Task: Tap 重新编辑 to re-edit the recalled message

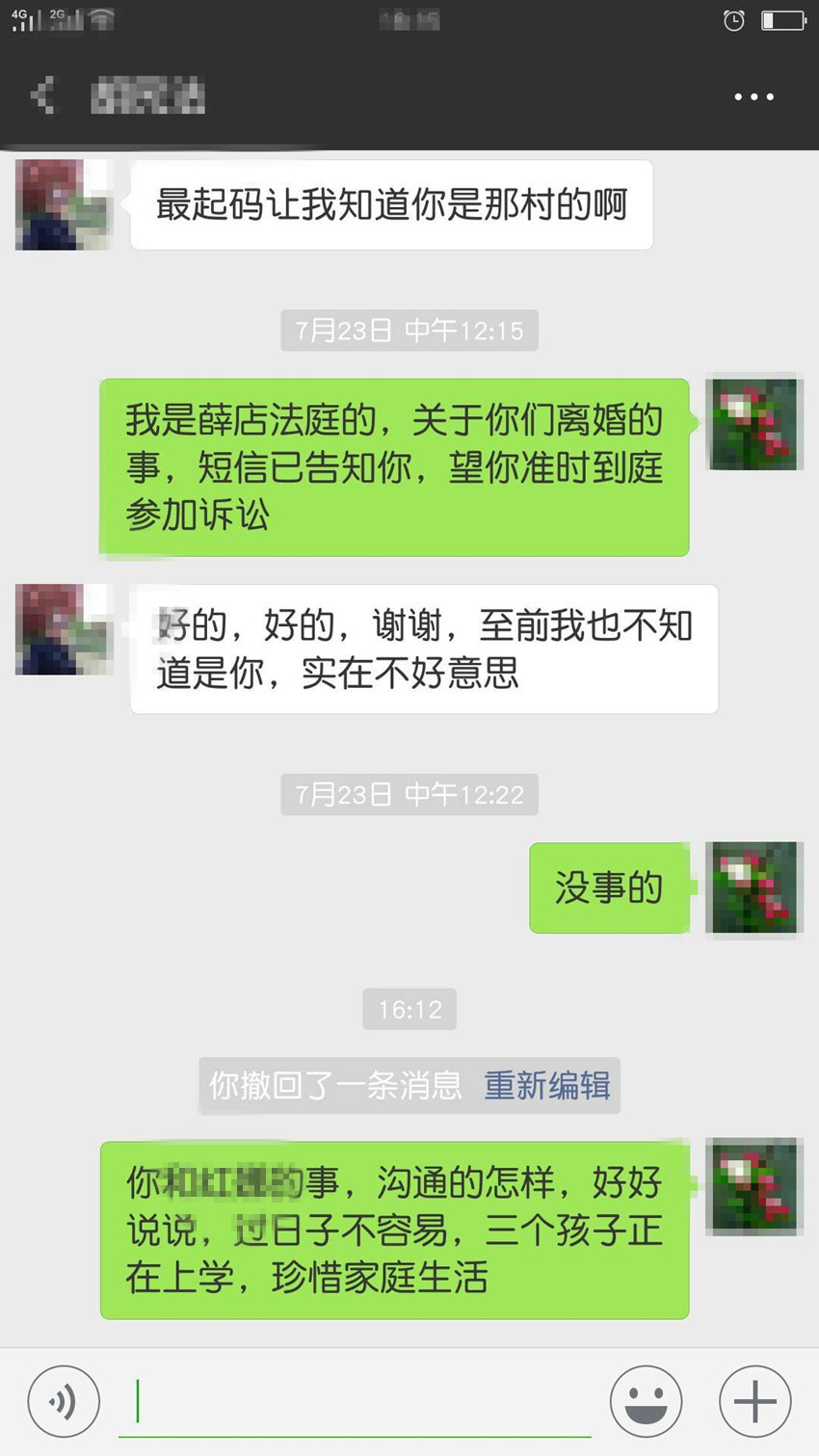Action: click(546, 1086)
